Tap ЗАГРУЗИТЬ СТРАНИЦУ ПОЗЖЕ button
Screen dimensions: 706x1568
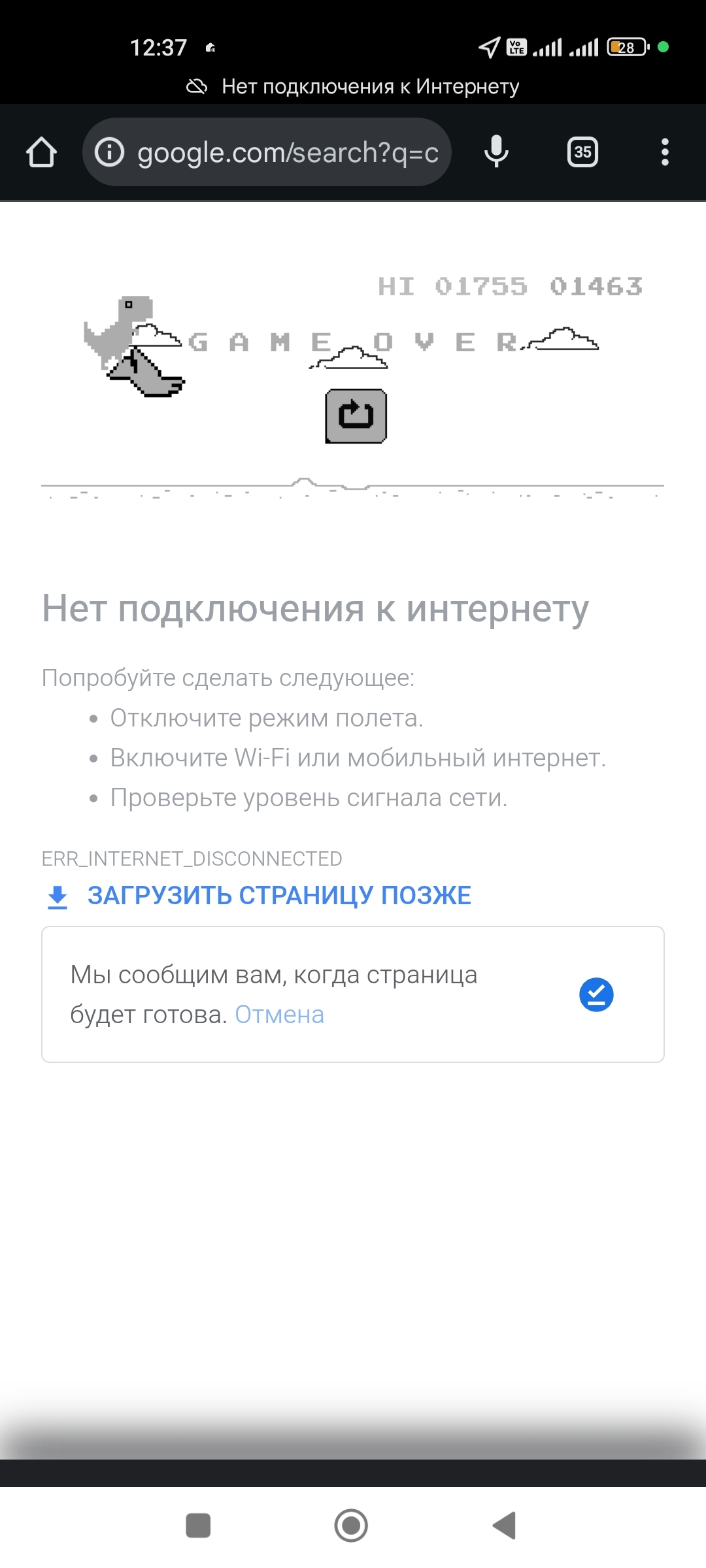[278, 896]
